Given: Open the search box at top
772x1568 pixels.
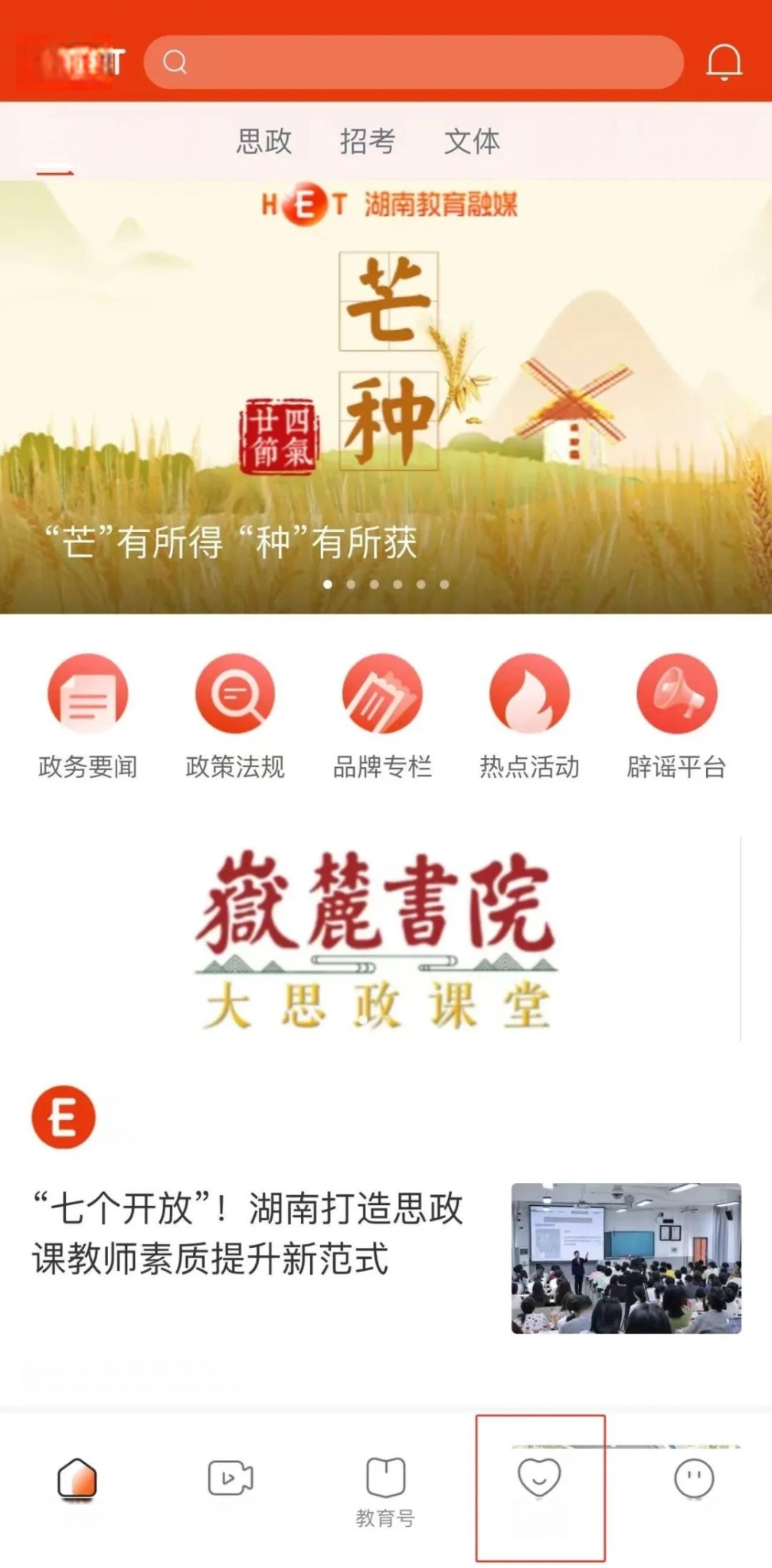Looking at the screenshot, I should (x=414, y=62).
